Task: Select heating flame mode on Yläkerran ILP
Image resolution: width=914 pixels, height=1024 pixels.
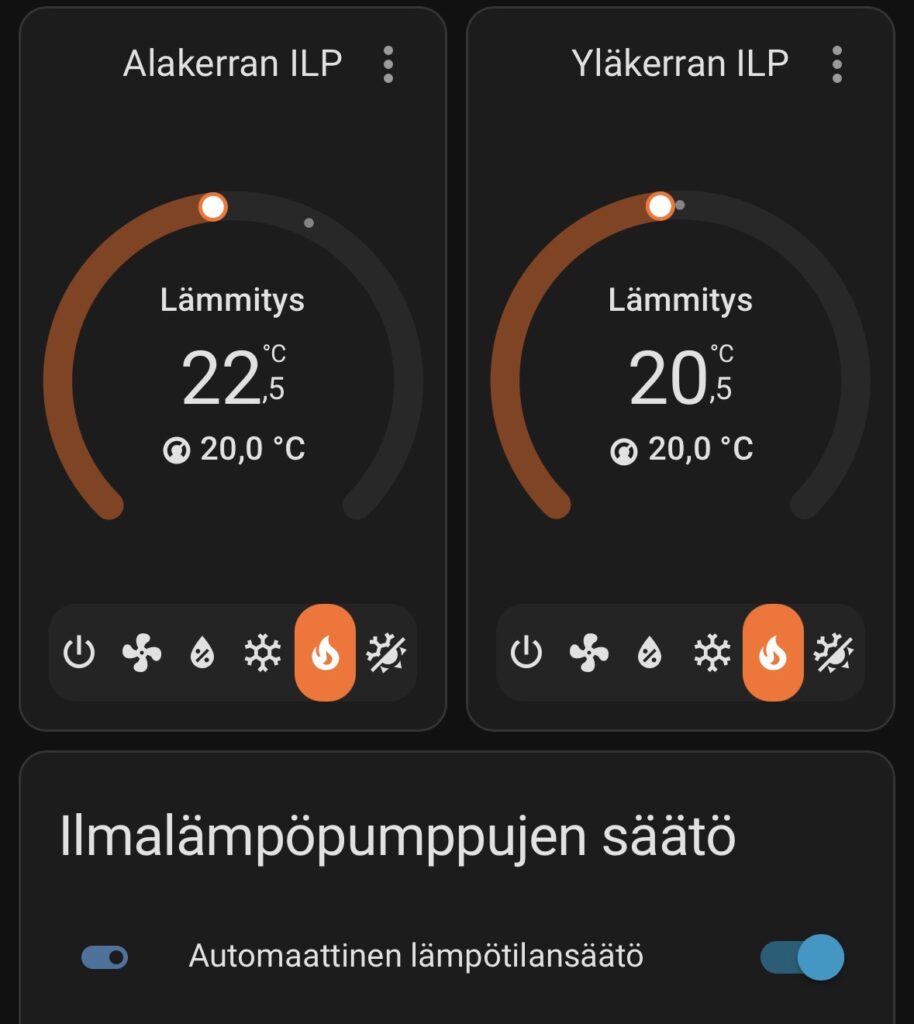Action: pos(773,654)
